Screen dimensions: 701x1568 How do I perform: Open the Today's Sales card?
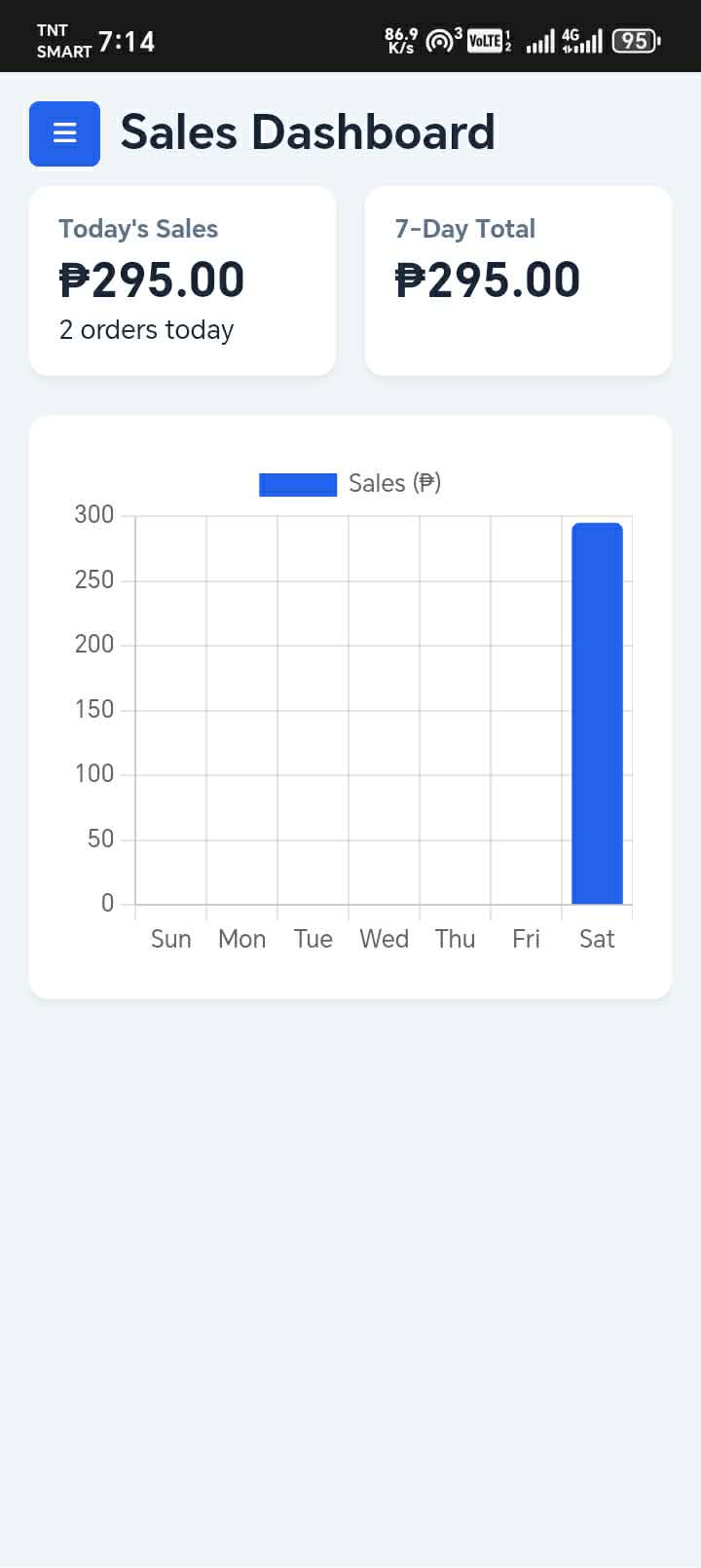(181, 280)
